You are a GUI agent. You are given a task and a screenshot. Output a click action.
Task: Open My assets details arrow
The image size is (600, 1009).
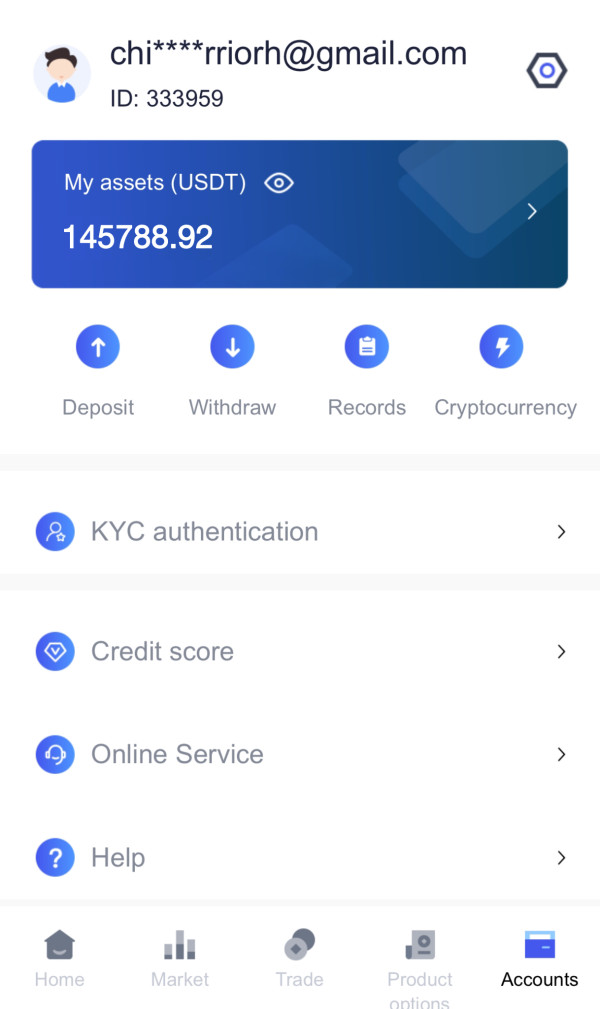[532, 211]
